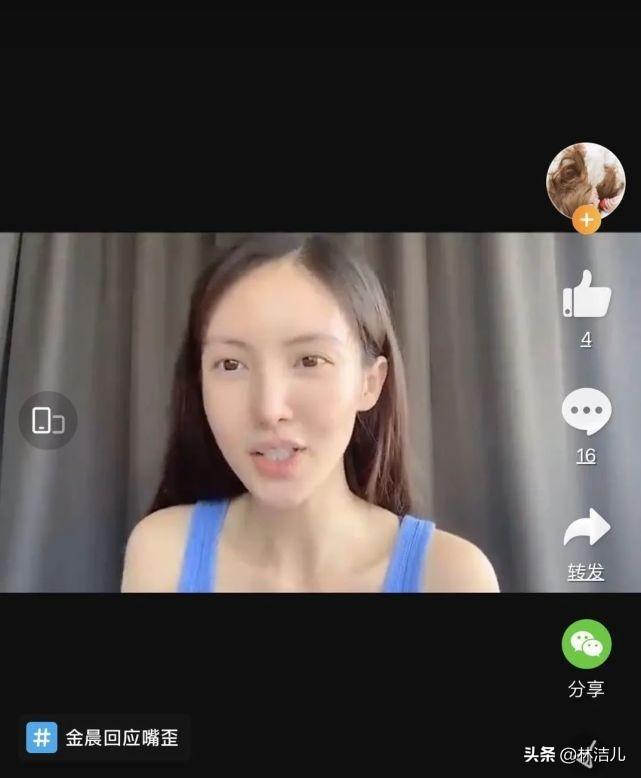641x778 pixels.
Task: Share the video to WeChat
Action: click(x=586, y=644)
